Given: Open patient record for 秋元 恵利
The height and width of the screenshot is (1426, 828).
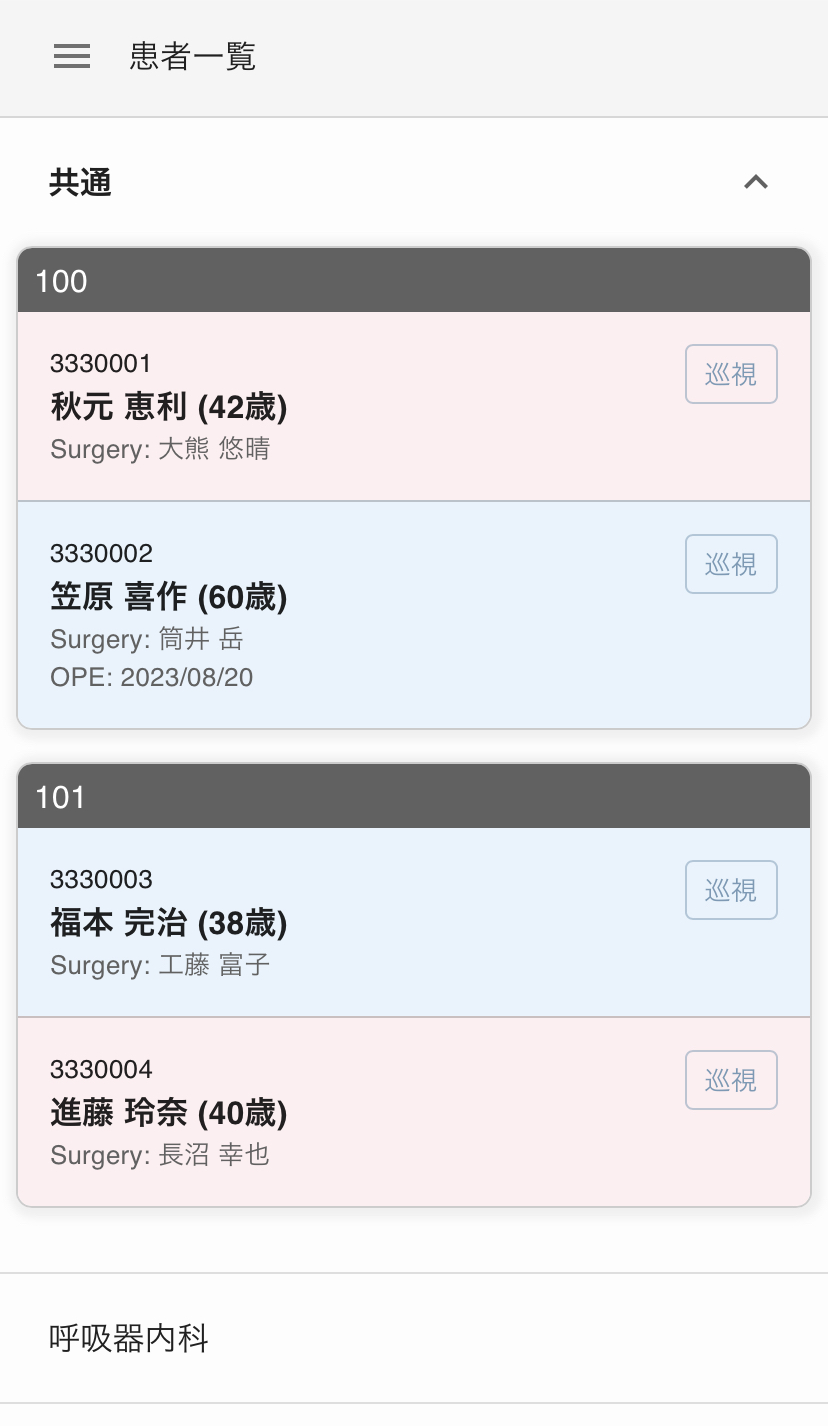Looking at the screenshot, I should coord(350,408).
